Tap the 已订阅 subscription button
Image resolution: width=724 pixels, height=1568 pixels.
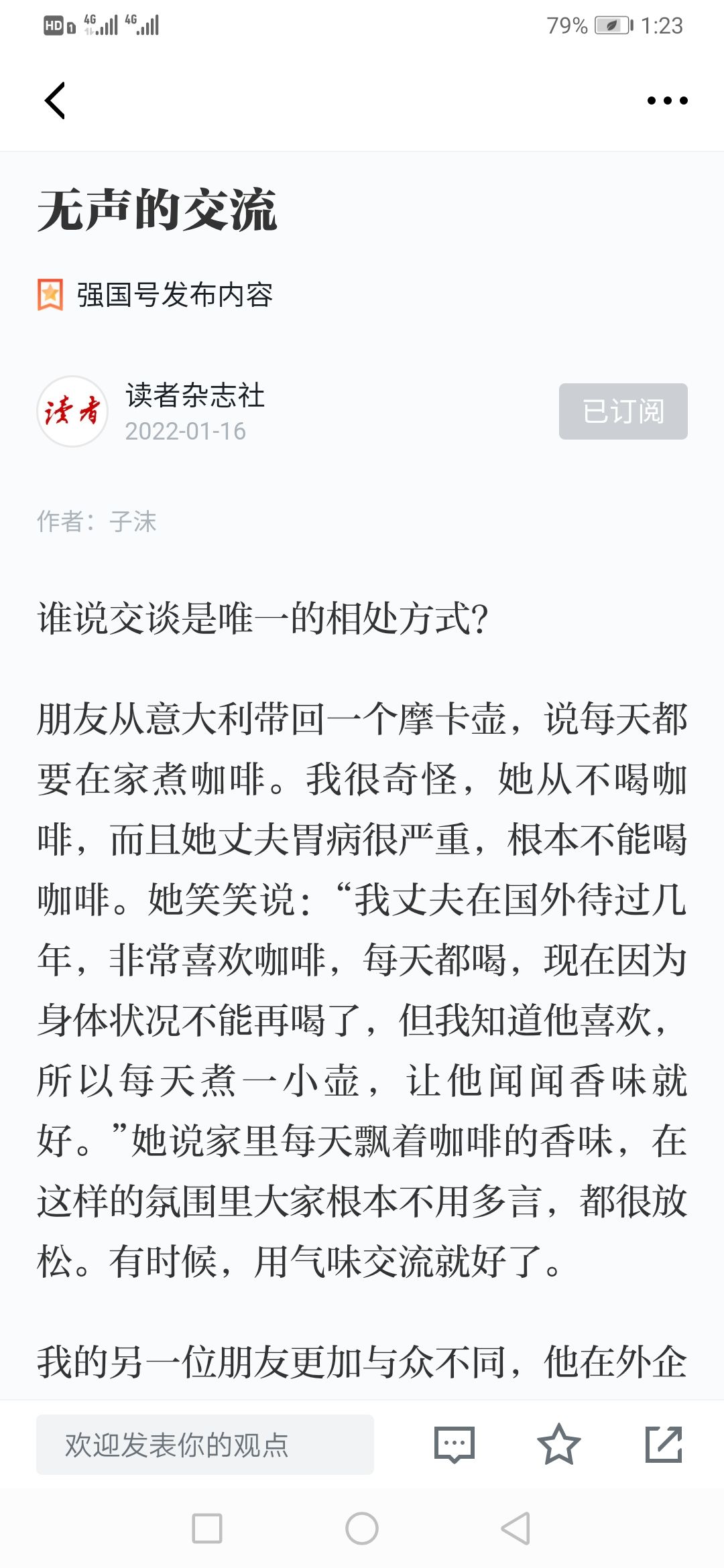click(623, 411)
